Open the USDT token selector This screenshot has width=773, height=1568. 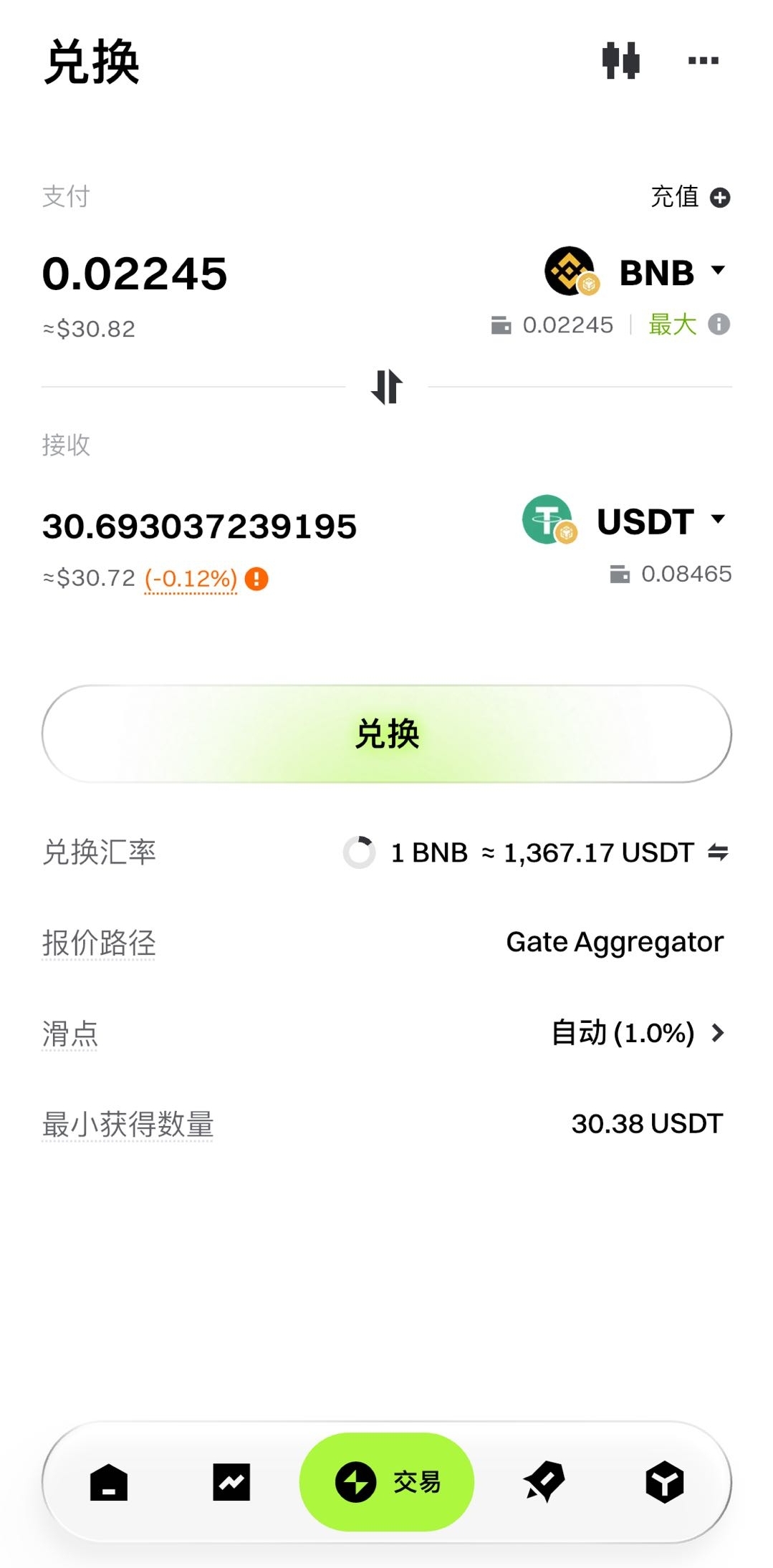pyautogui.click(x=625, y=521)
